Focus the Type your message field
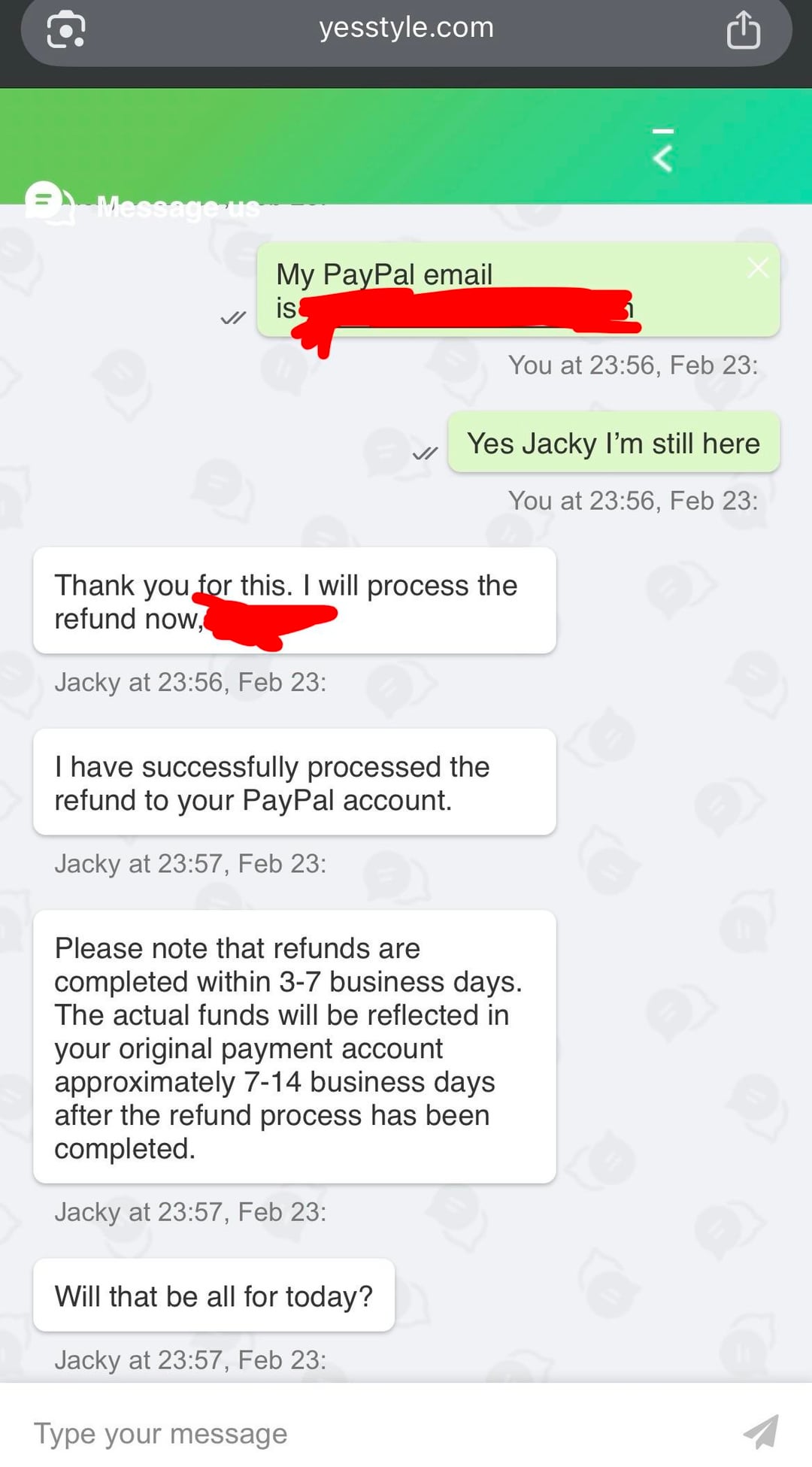 pos(361,1433)
